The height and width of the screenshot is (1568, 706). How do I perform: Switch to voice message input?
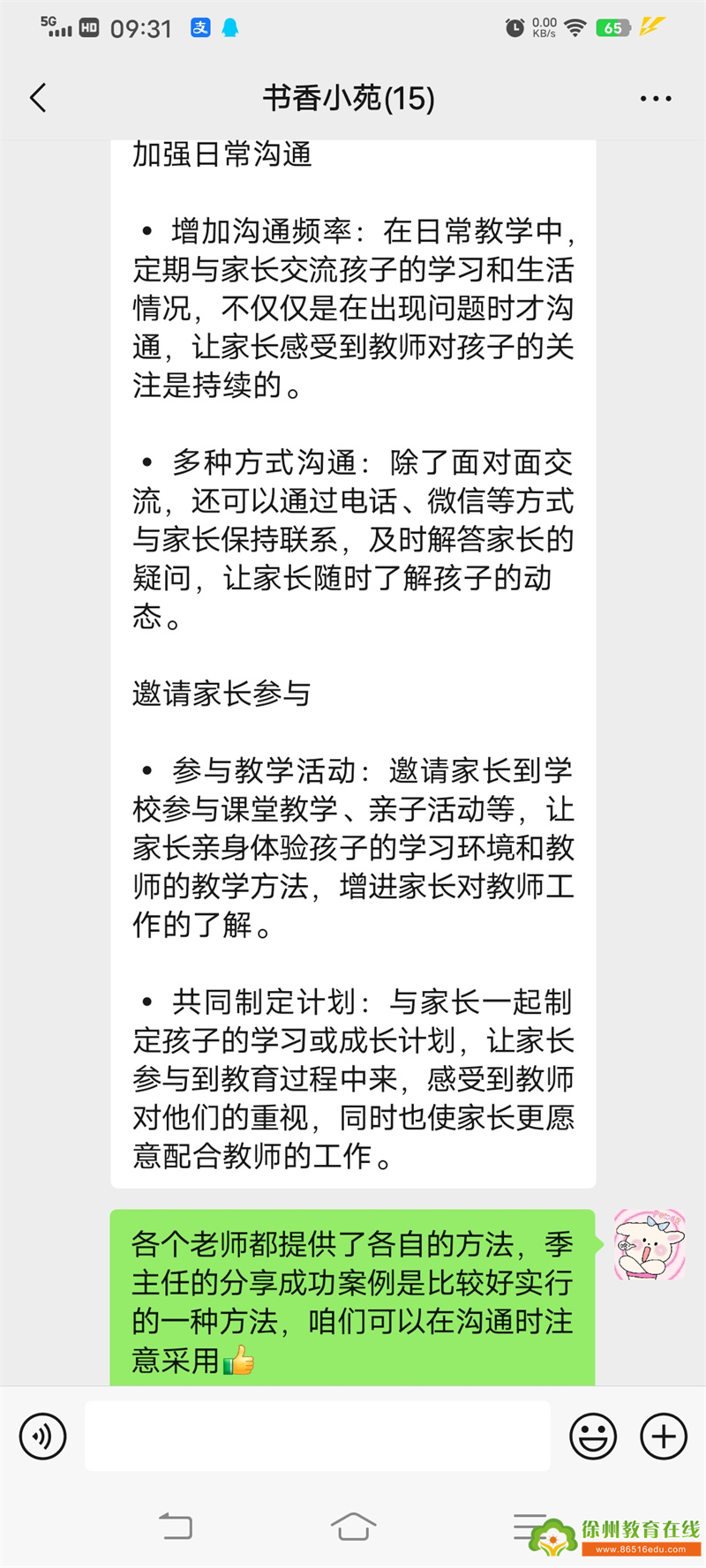pyautogui.click(x=42, y=1437)
